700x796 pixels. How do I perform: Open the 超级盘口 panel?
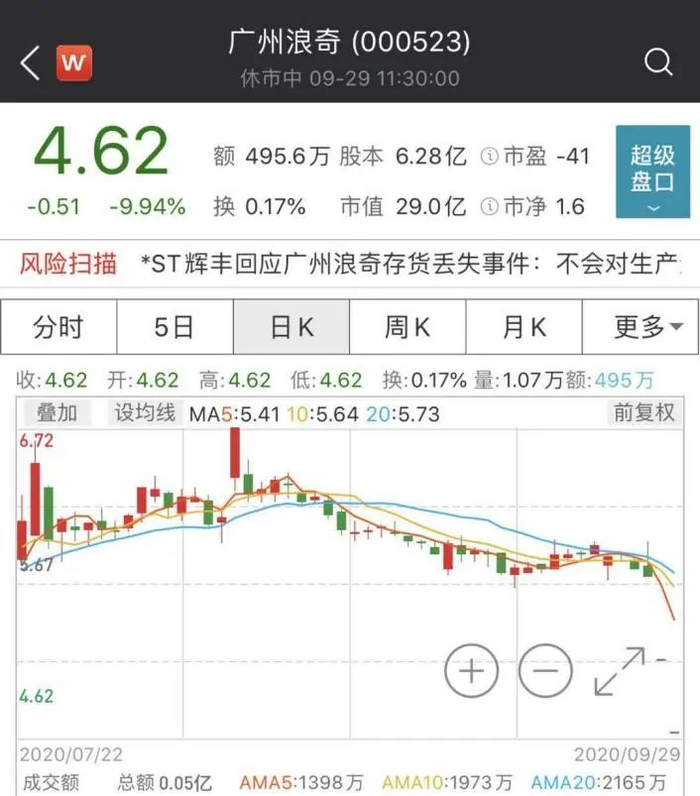[652, 171]
